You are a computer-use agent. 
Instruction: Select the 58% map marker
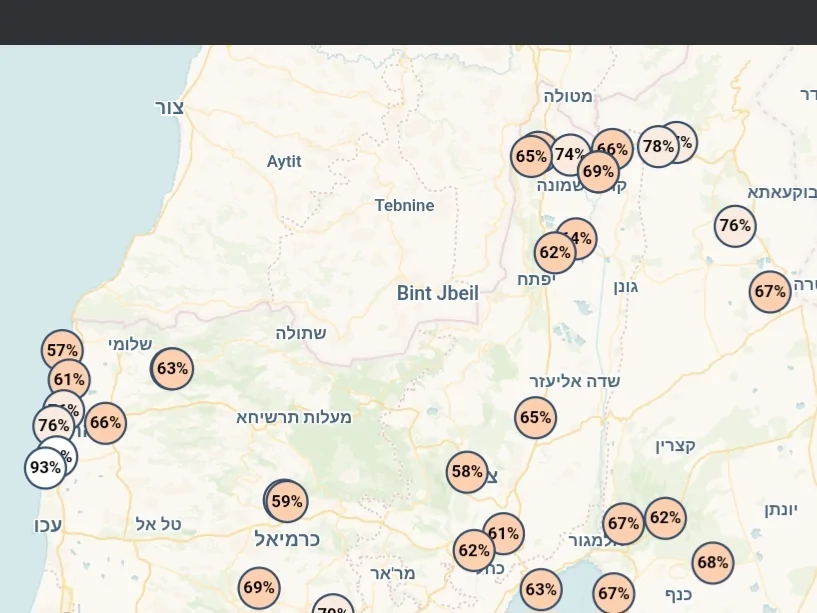467,472
